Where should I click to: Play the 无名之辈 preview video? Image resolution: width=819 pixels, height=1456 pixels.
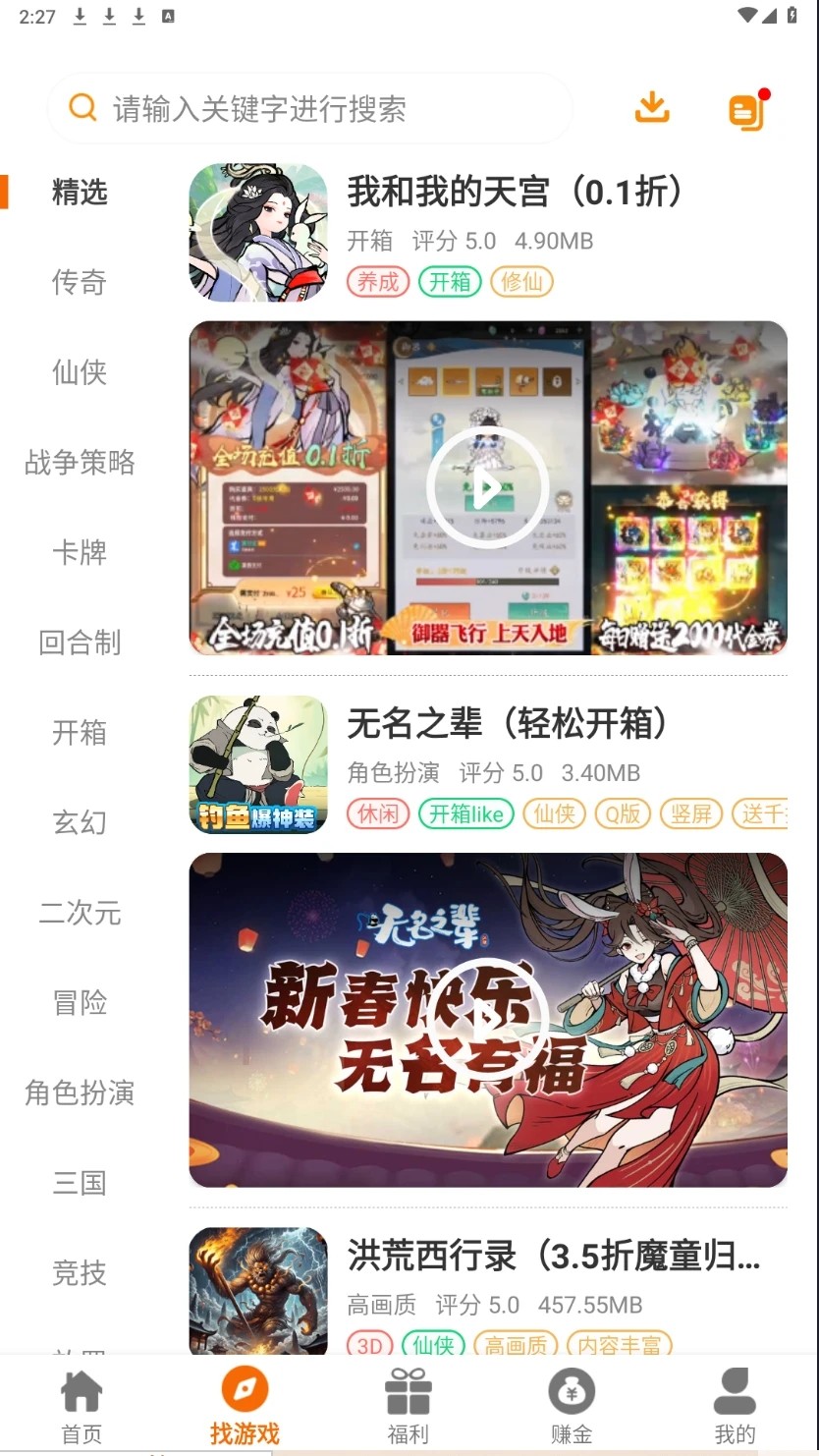pos(487,1020)
